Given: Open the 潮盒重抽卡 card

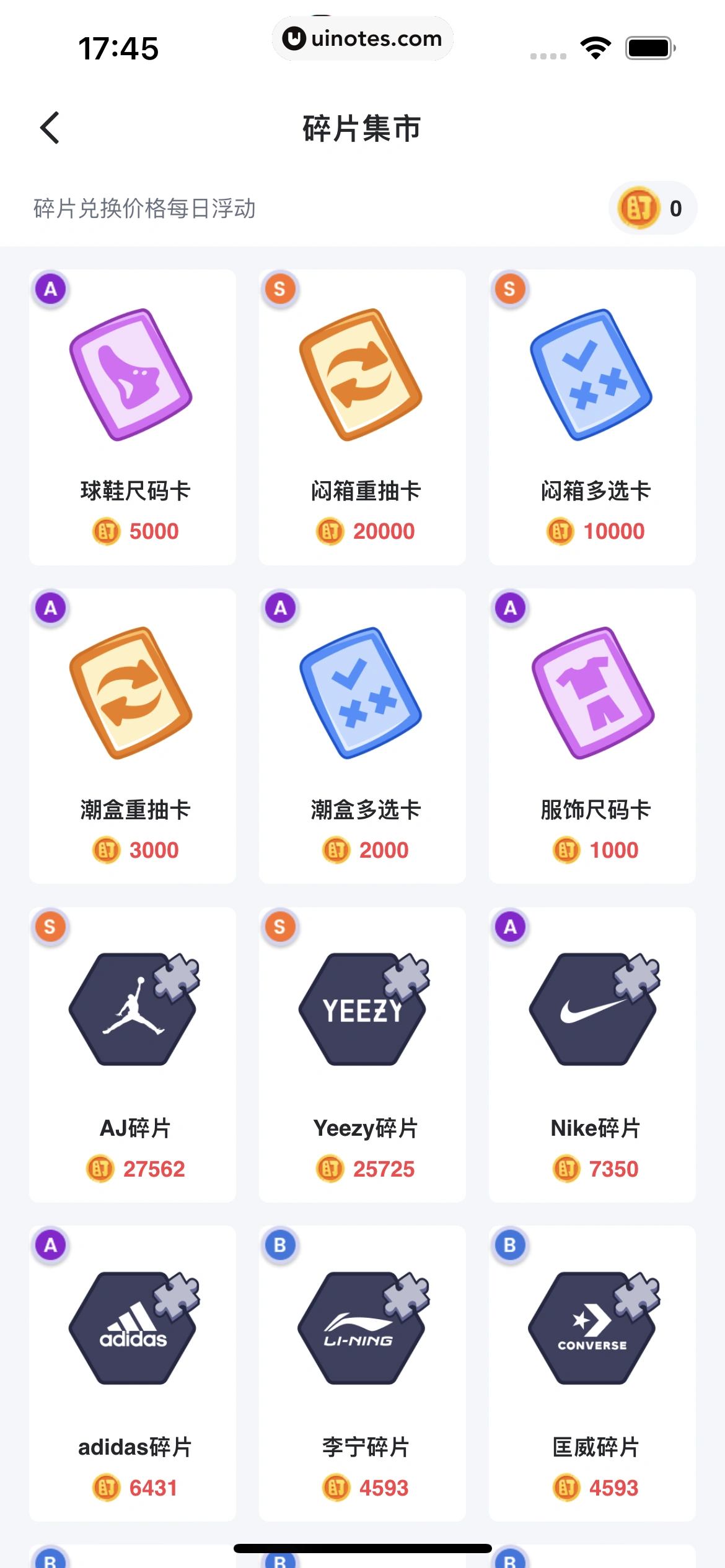Looking at the screenshot, I should click(x=133, y=735).
